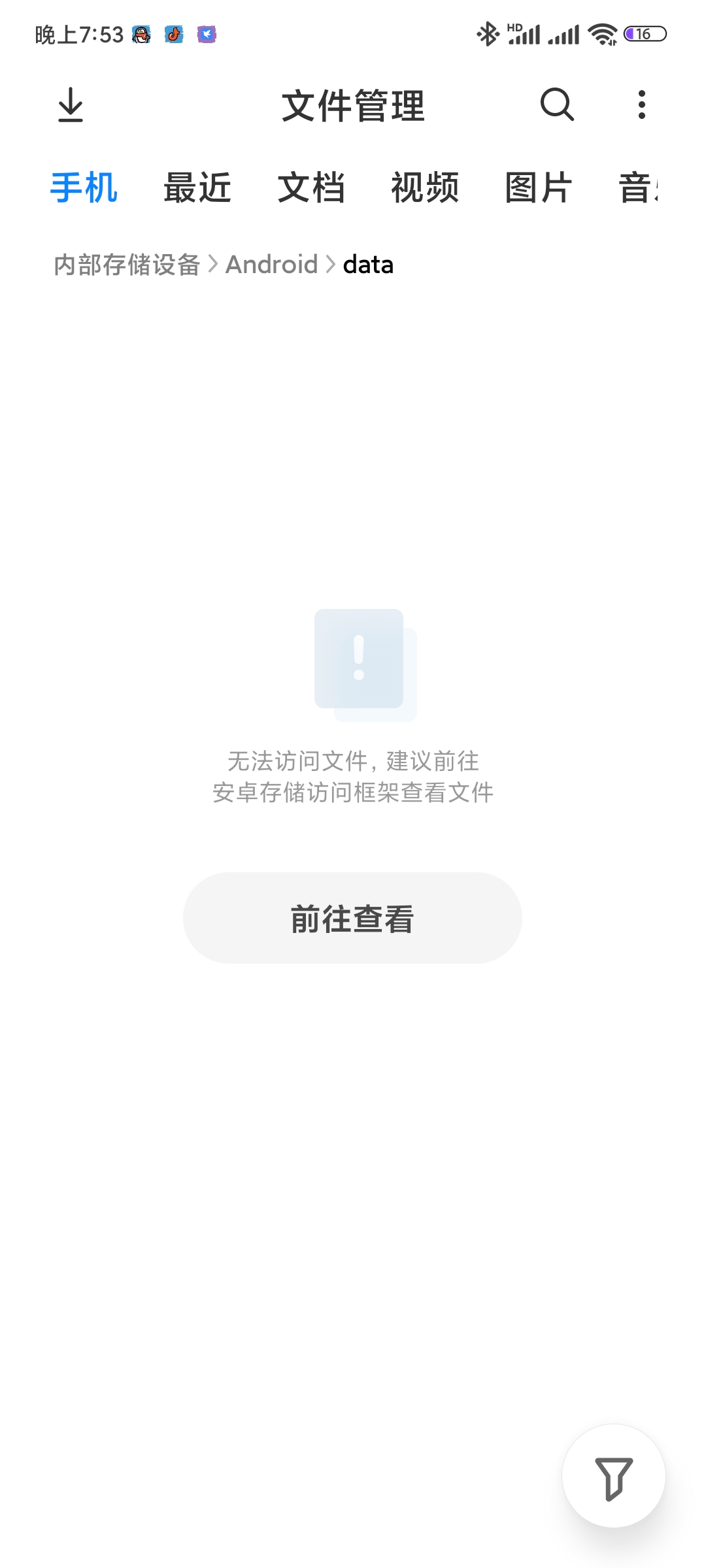Go to 内部存储设备 in the breadcrumb
The width and height of the screenshot is (706, 1568).
click(127, 265)
